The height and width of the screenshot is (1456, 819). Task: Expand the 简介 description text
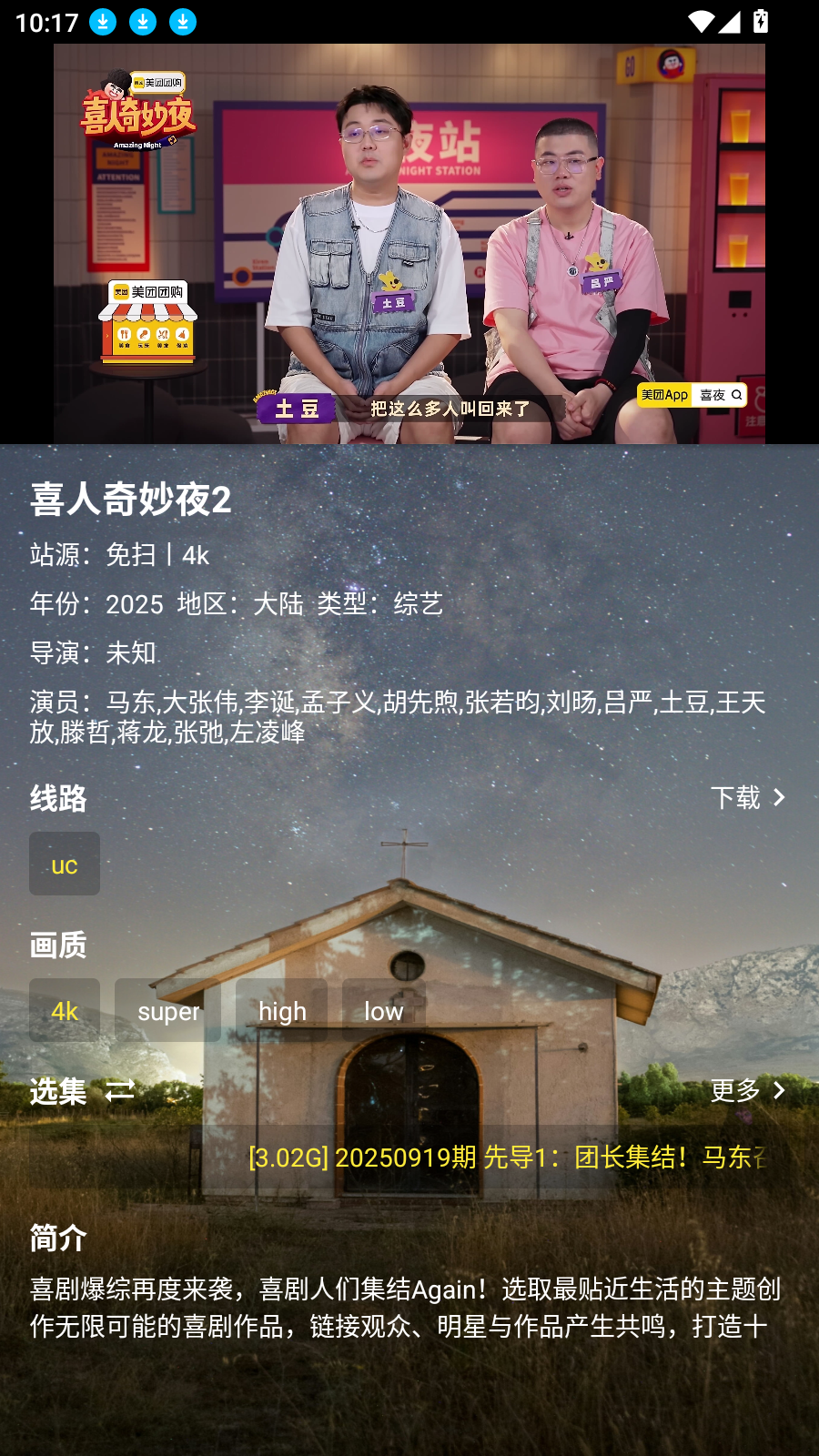(406, 1308)
